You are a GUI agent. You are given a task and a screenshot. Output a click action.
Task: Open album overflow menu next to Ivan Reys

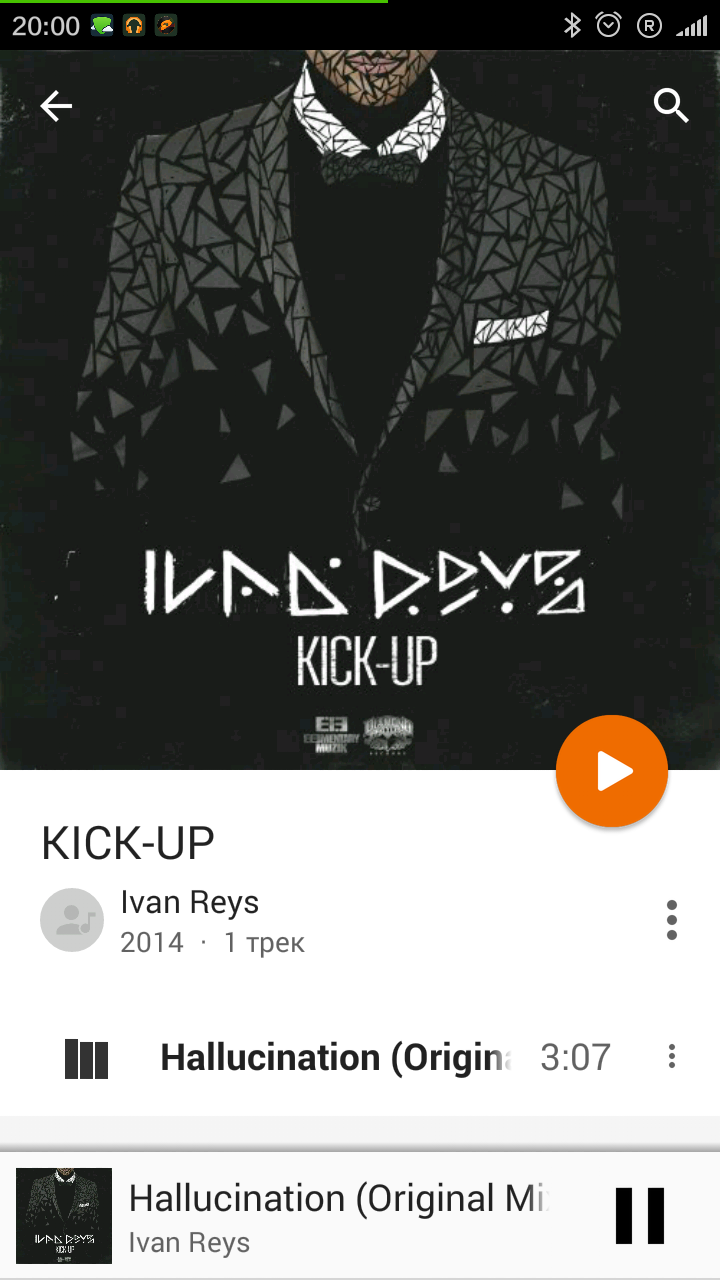click(x=671, y=920)
